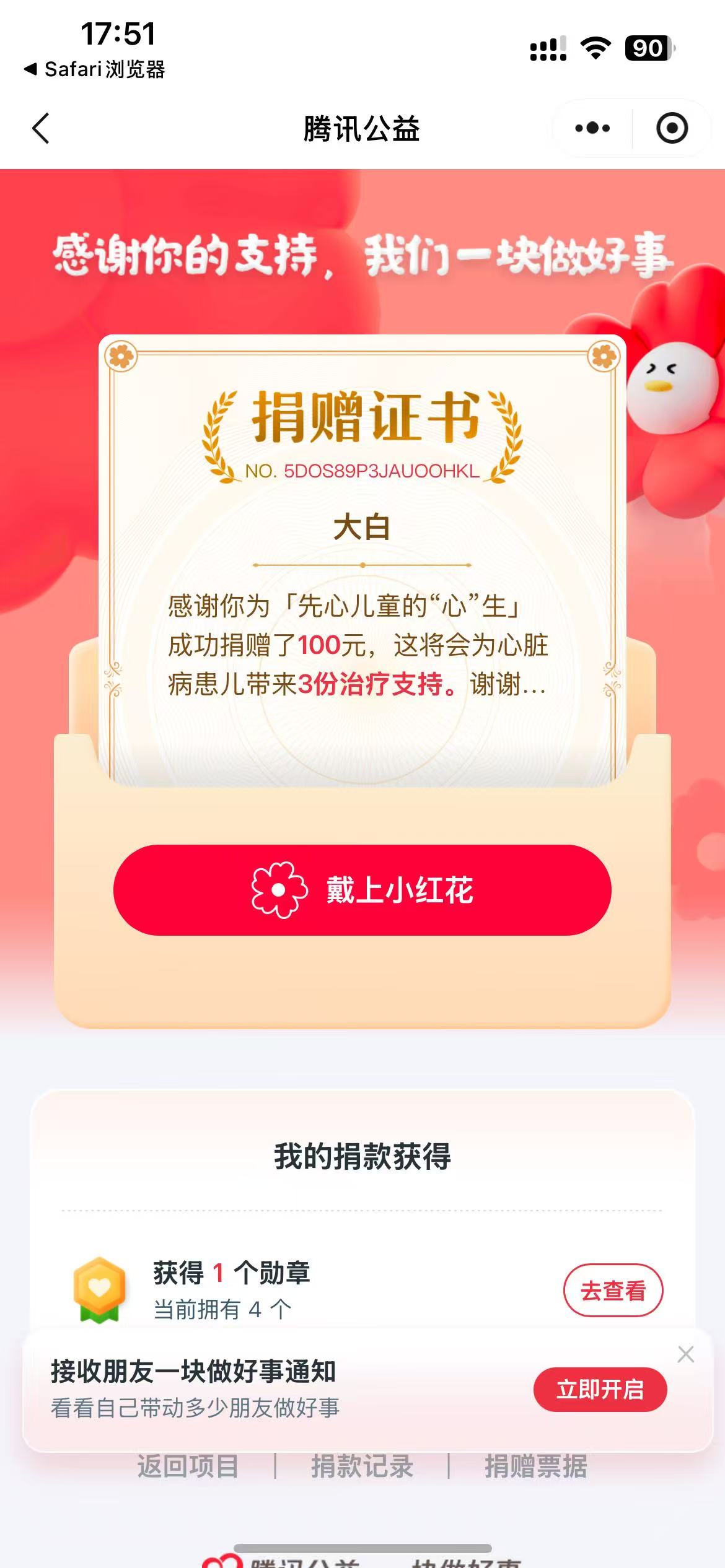Viewport: 725px width, 1568px height.
Task: Open 捐赠票据 donation receipts
Action: [x=535, y=1466]
